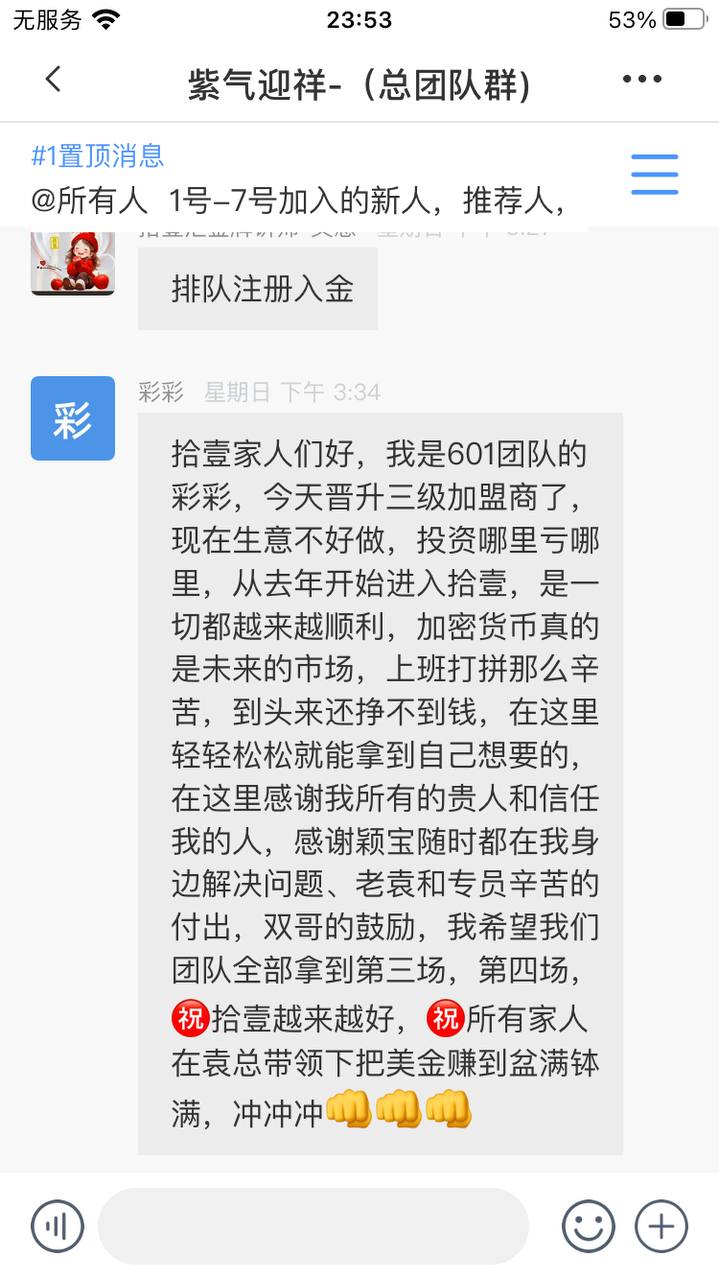
Task: Open the emoji picker
Action: [588, 1226]
